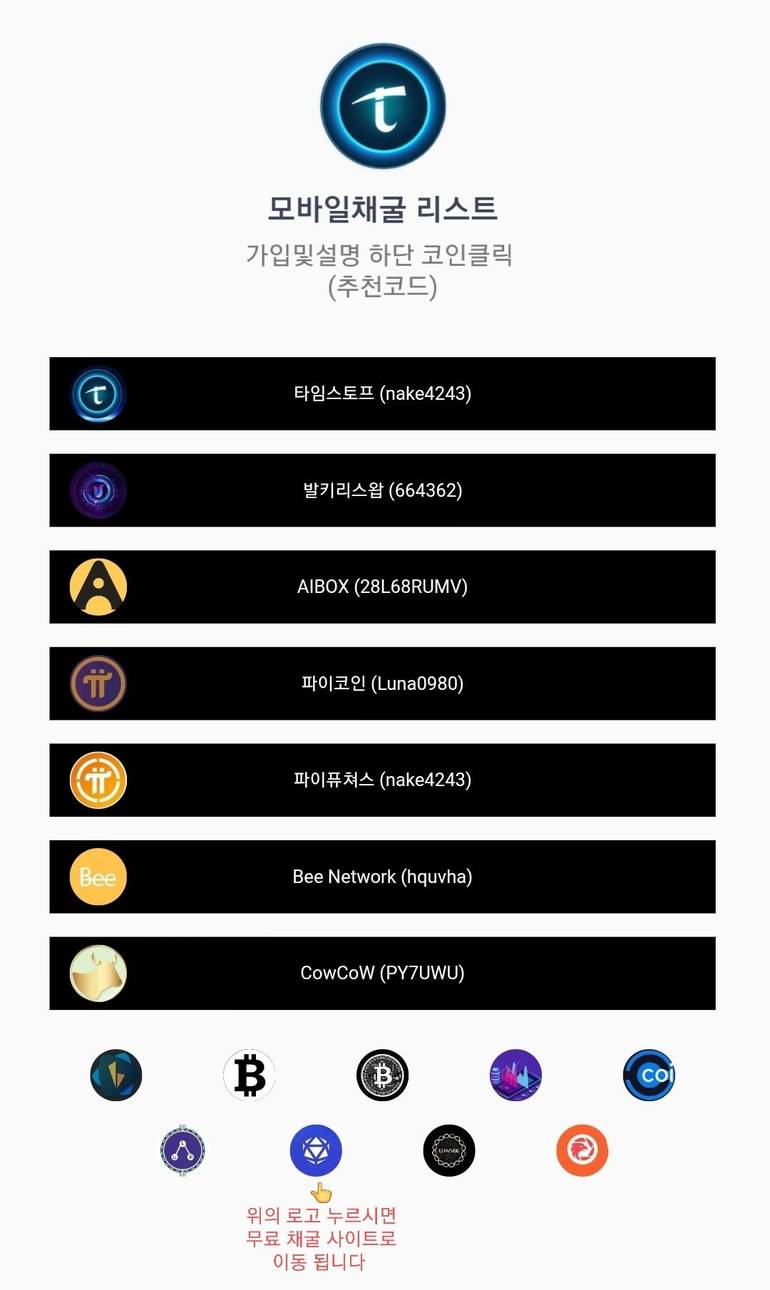Open the 타임스토프 (nake4243) link

coord(382,393)
